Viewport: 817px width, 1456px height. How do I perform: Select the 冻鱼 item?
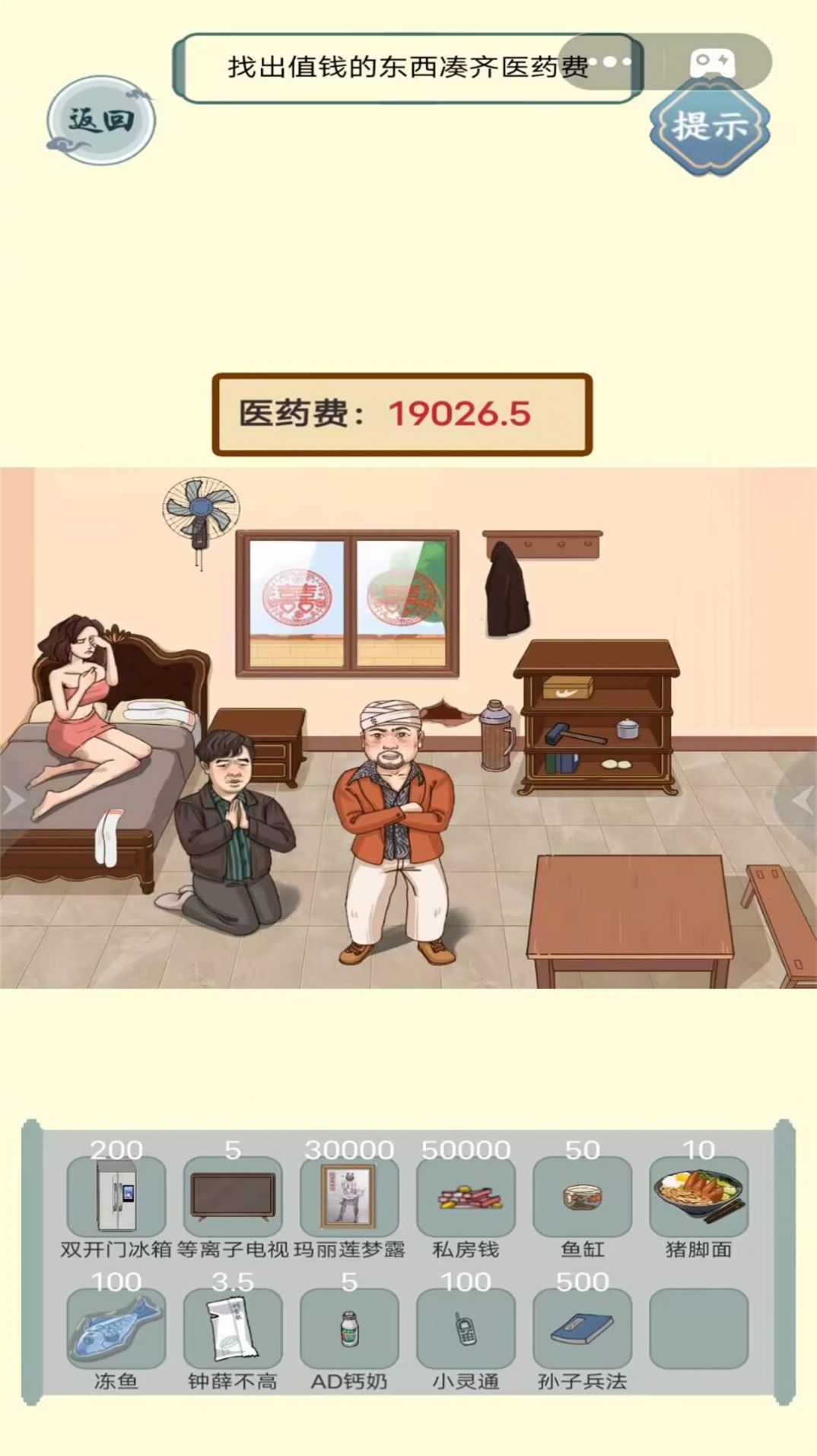pos(116,1328)
